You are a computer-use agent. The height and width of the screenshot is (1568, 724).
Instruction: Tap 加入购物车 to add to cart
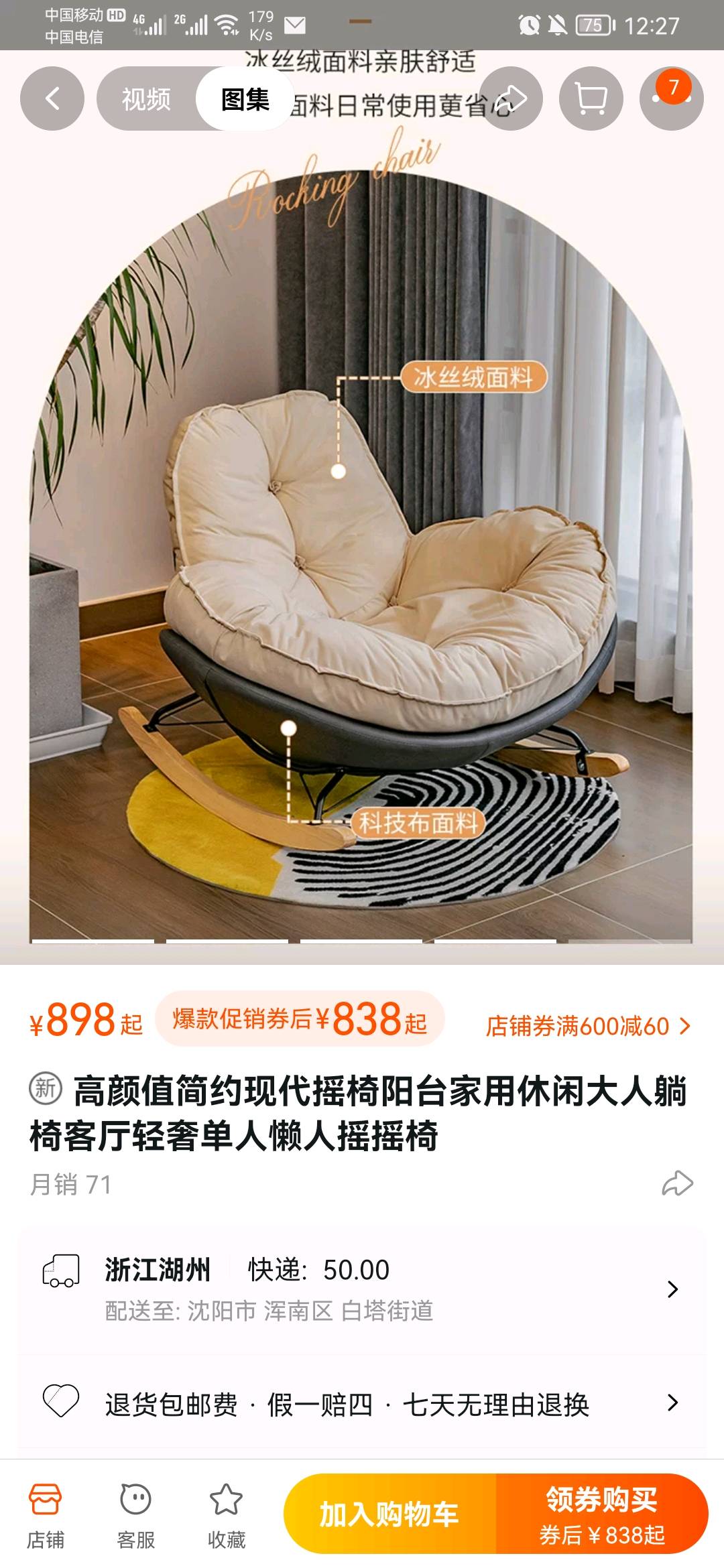coord(389,1514)
